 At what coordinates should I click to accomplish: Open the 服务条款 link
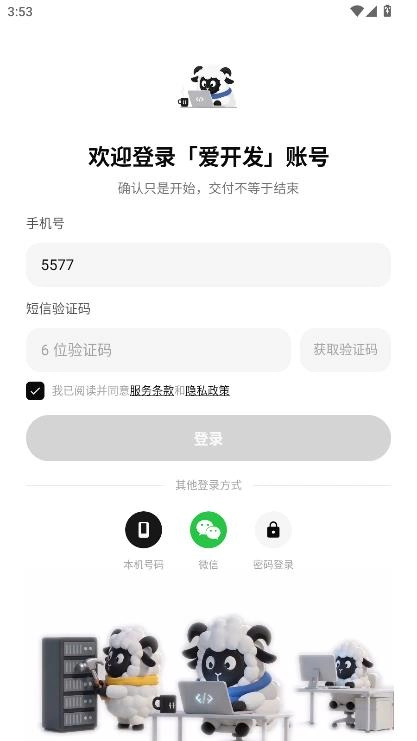point(152,391)
